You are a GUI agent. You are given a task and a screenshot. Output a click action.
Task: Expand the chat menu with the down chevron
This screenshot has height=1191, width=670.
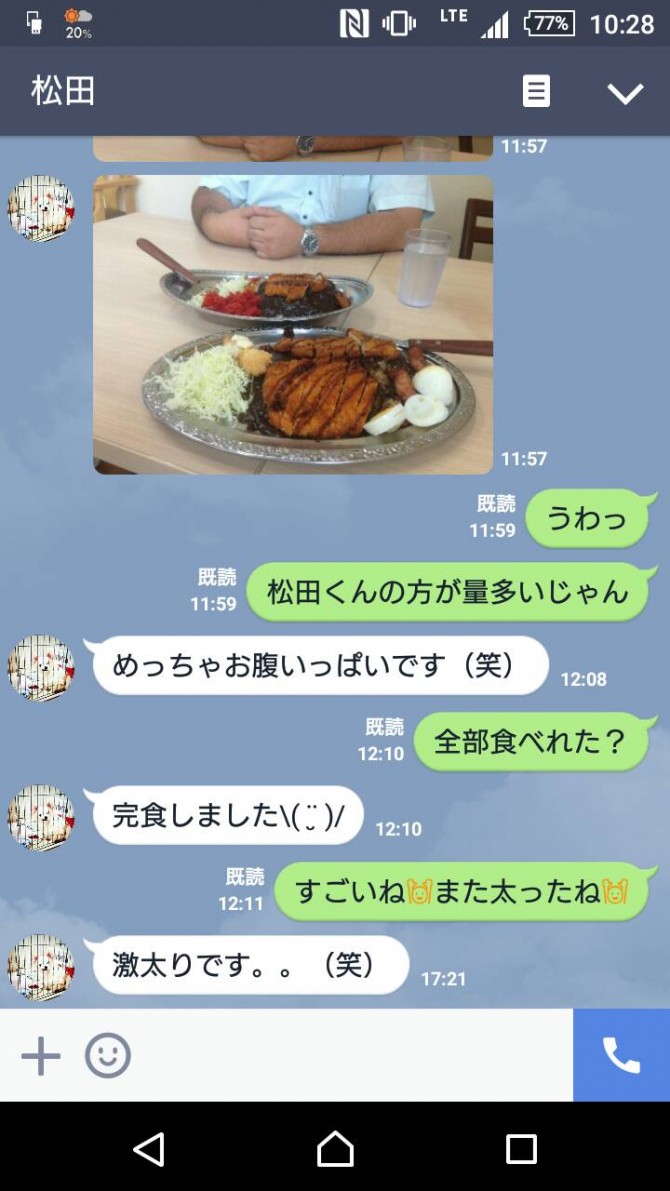point(625,93)
